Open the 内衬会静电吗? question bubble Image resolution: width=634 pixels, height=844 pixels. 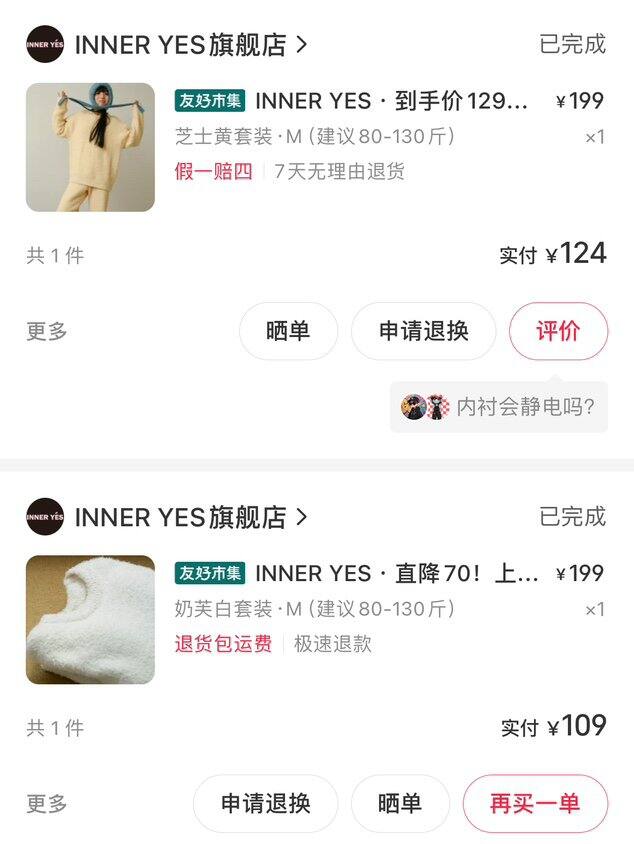[499, 407]
